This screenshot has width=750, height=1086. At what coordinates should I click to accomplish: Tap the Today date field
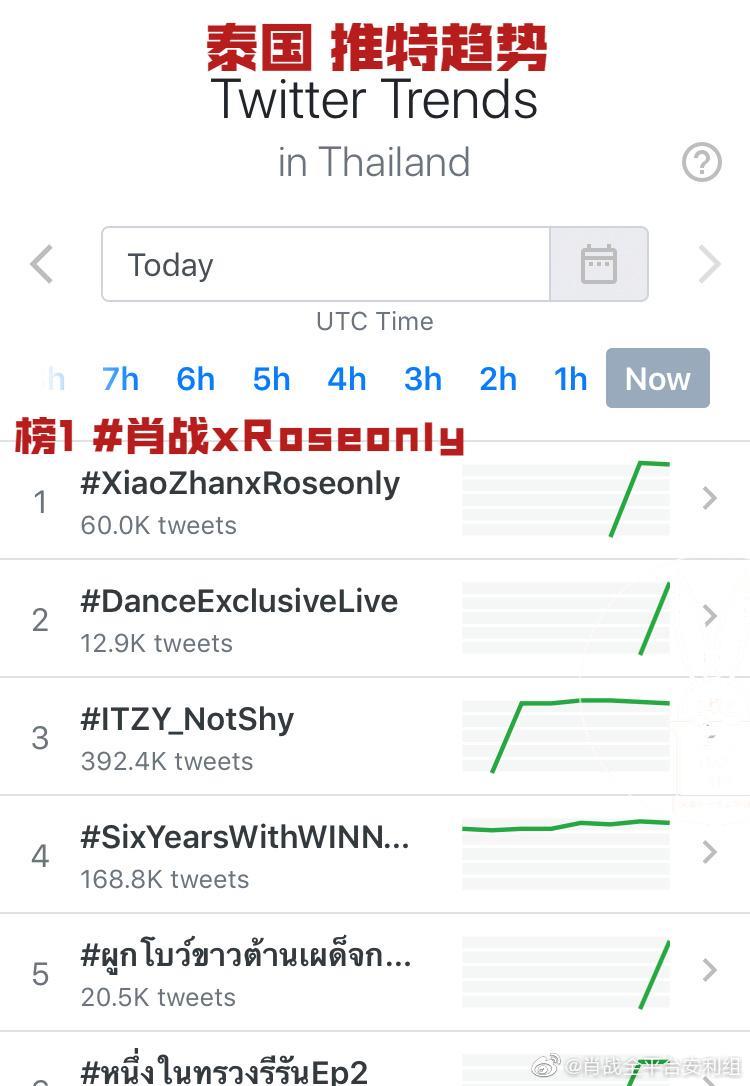pyautogui.click(x=325, y=265)
